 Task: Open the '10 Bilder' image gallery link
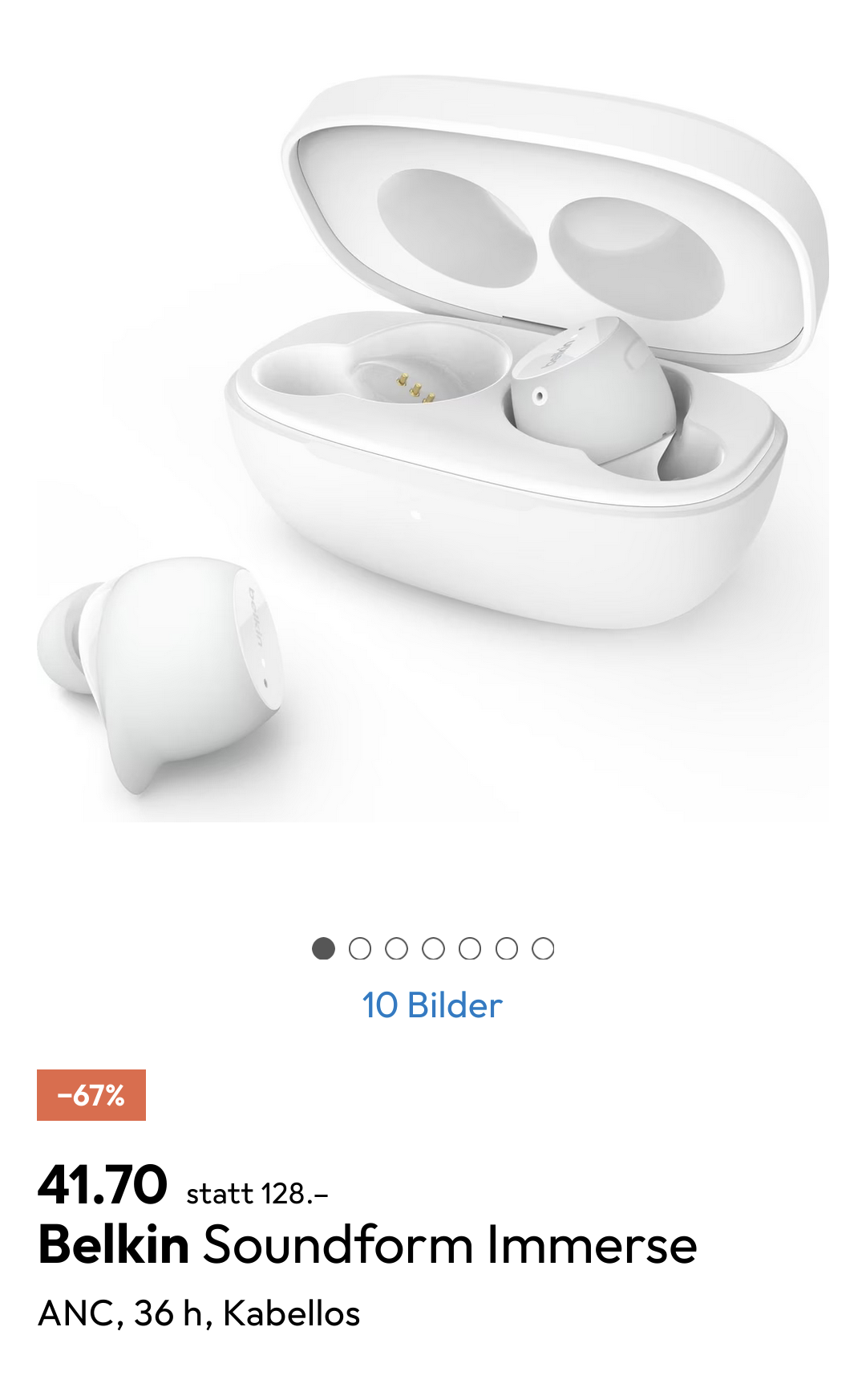(432, 1005)
